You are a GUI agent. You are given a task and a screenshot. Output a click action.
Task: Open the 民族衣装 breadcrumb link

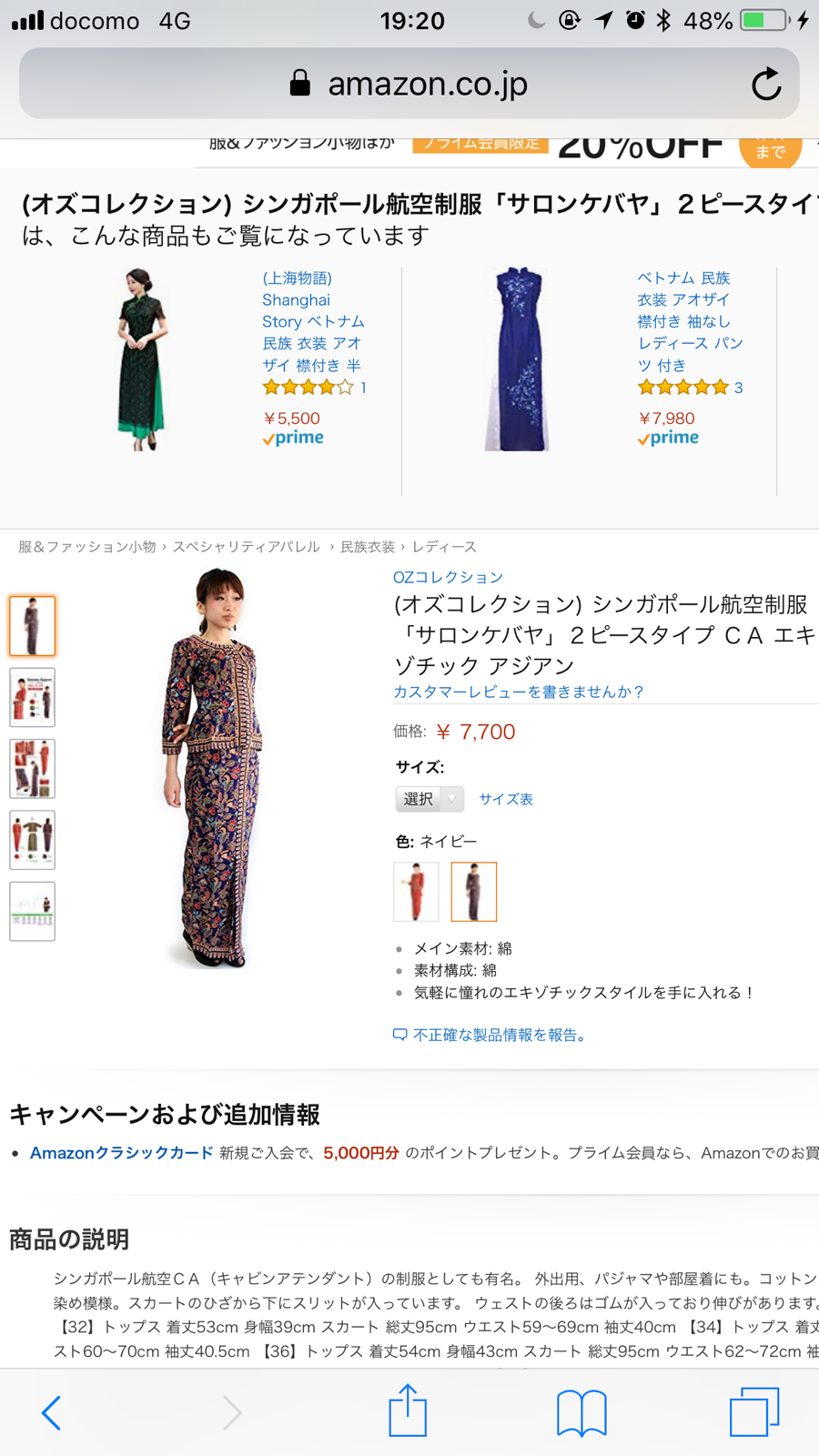pyautogui.click(x=368, y=547)
